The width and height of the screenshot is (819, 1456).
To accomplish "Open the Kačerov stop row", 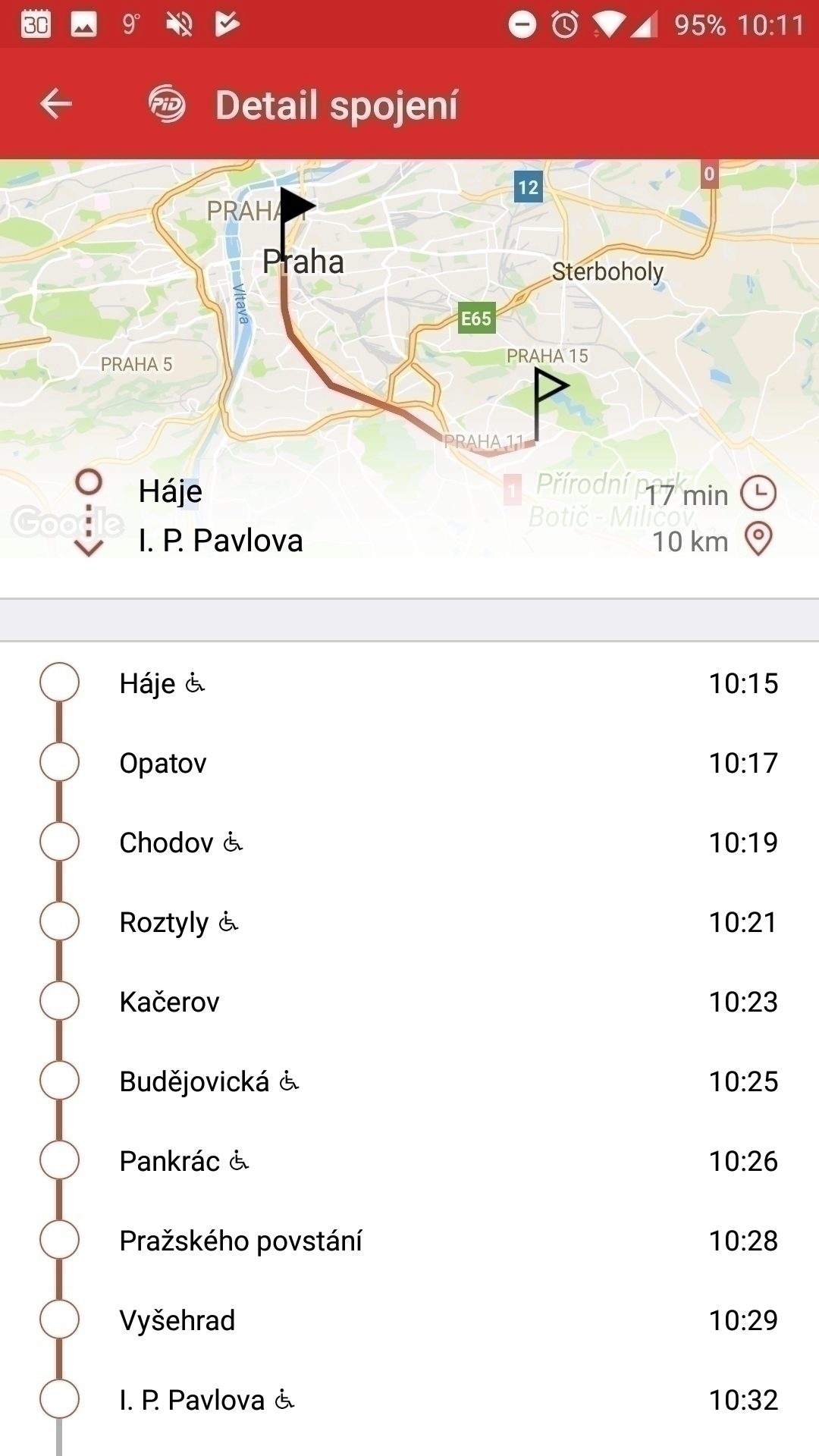I will click(409, 1001).
